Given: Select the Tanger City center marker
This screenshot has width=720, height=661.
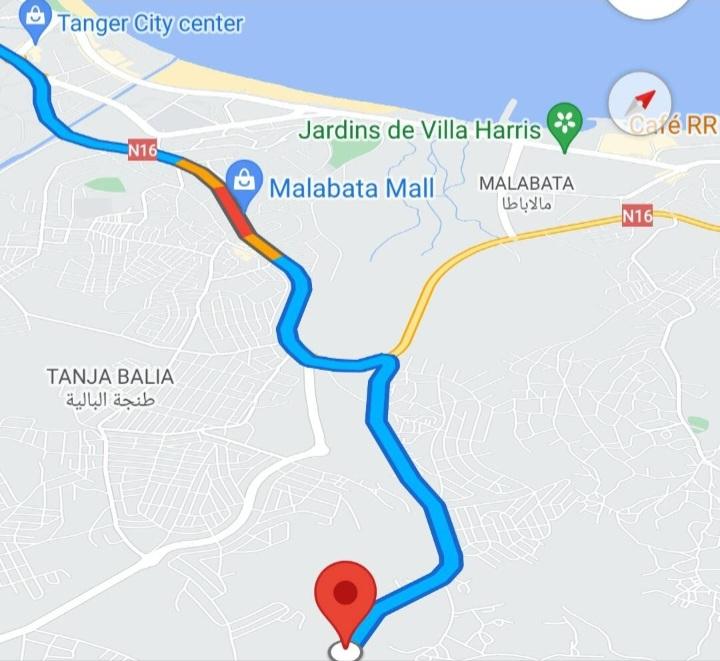Looking at the screenshot, I should pyautogui.click(x=36, y=22).
